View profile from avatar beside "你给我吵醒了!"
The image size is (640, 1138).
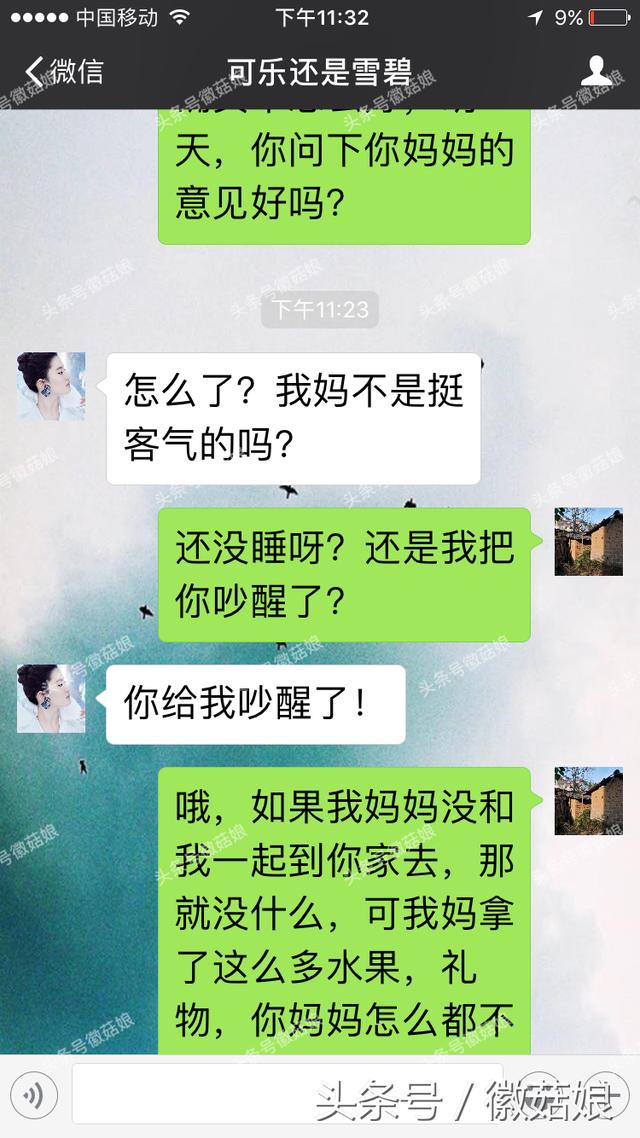pyautogui.click(x=51, y=698)
